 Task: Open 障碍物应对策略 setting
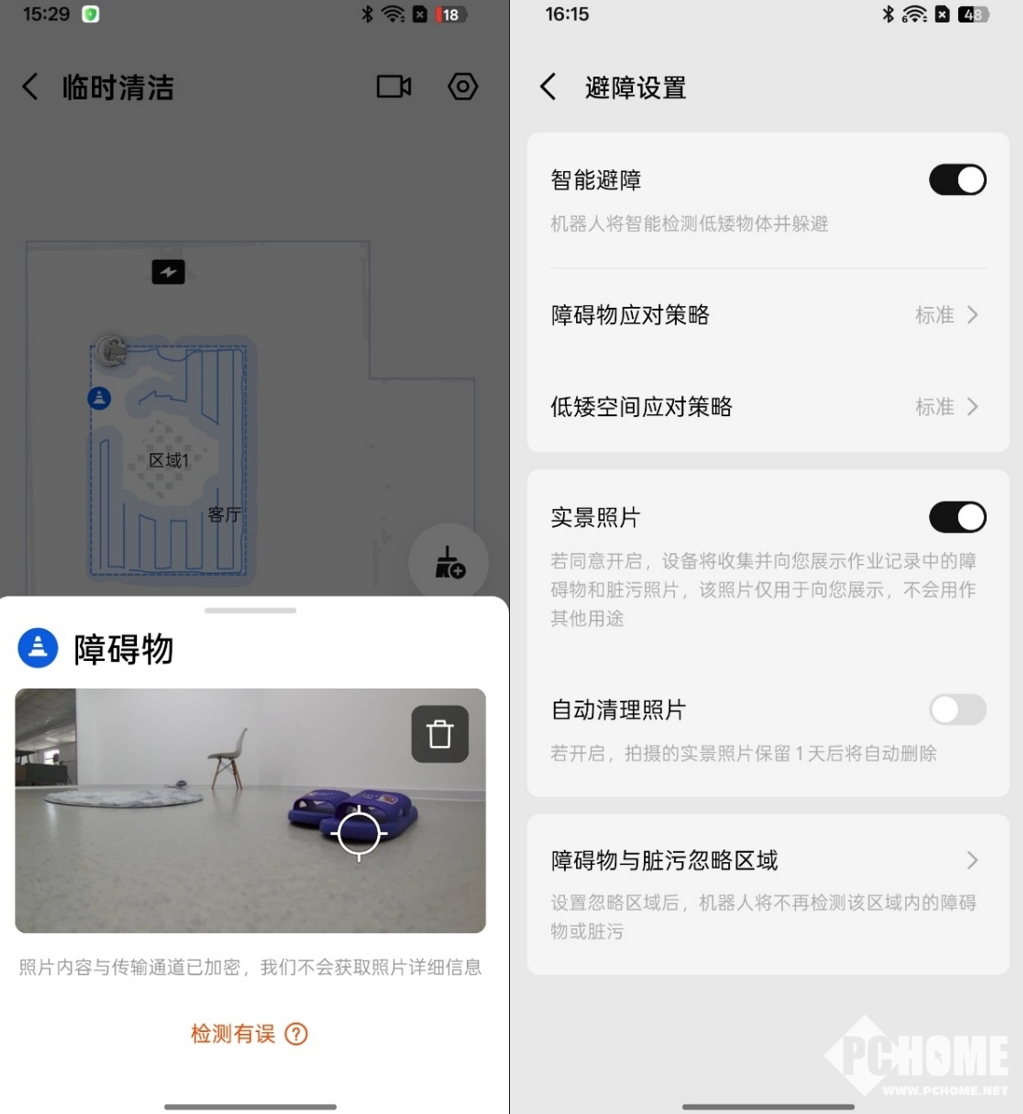768,315
